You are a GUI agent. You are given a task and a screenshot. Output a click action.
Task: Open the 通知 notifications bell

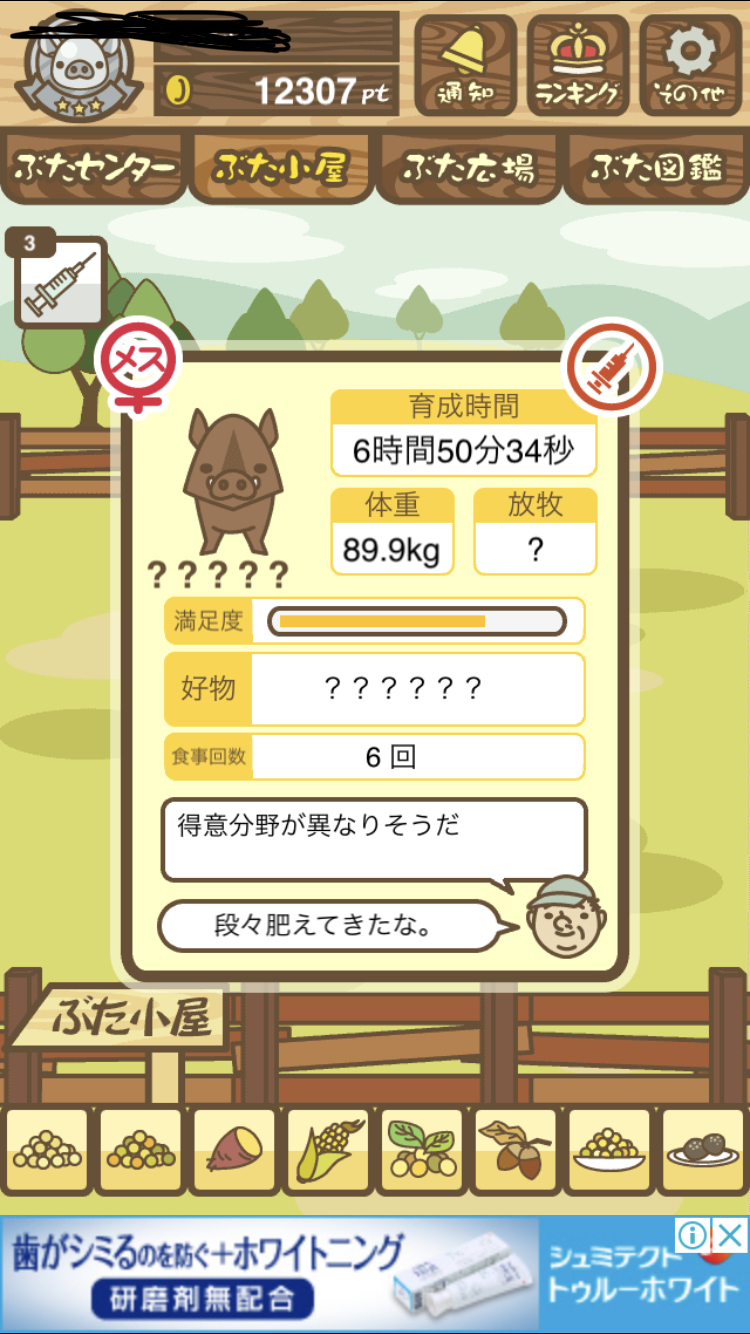466,65
